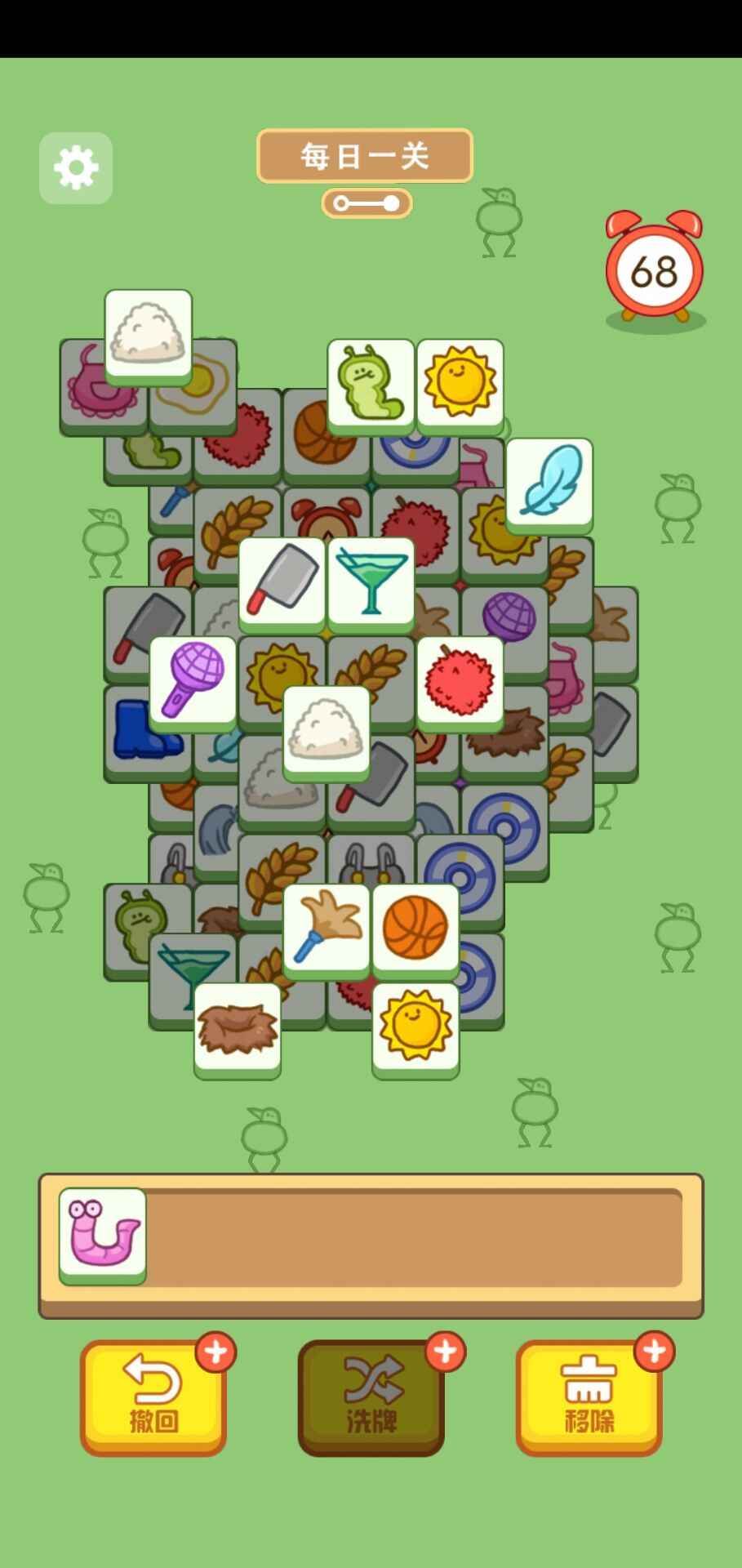Choose the bright green cocktail glass tile
Viewport: 742px width, 1568px height.
coord(371,581)
